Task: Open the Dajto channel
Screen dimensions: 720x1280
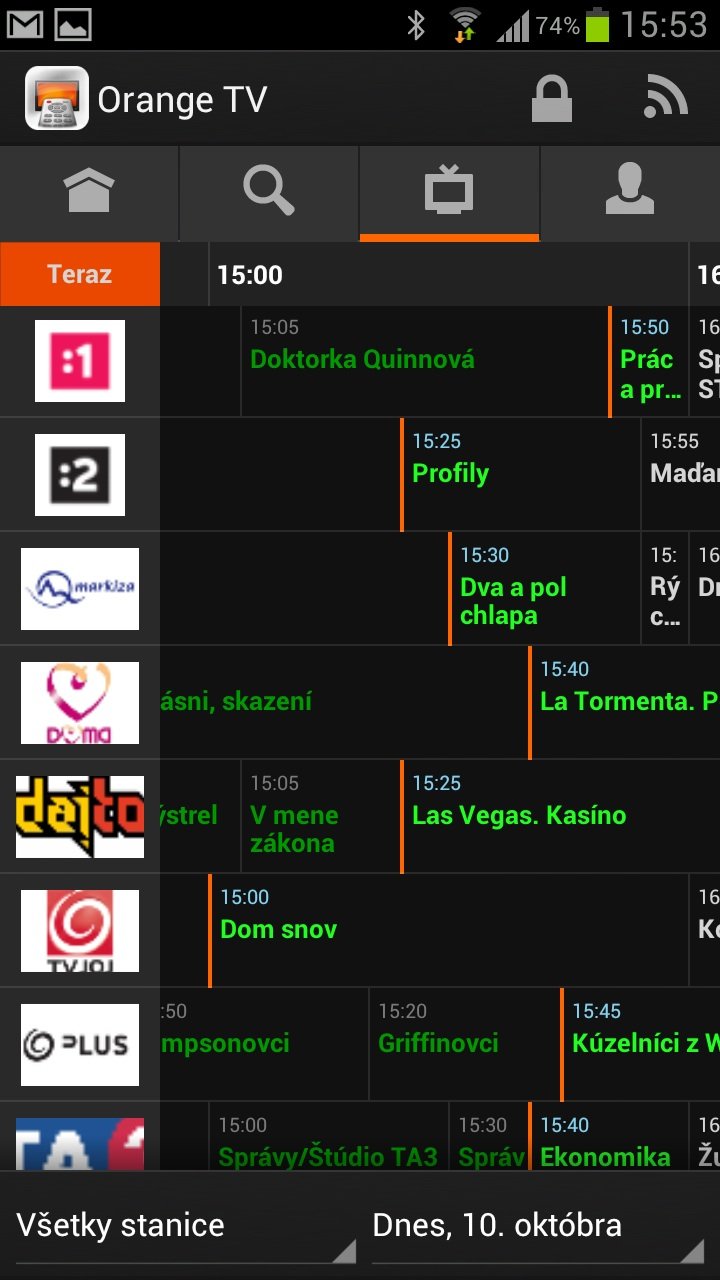Action: (x=80, y=816)
